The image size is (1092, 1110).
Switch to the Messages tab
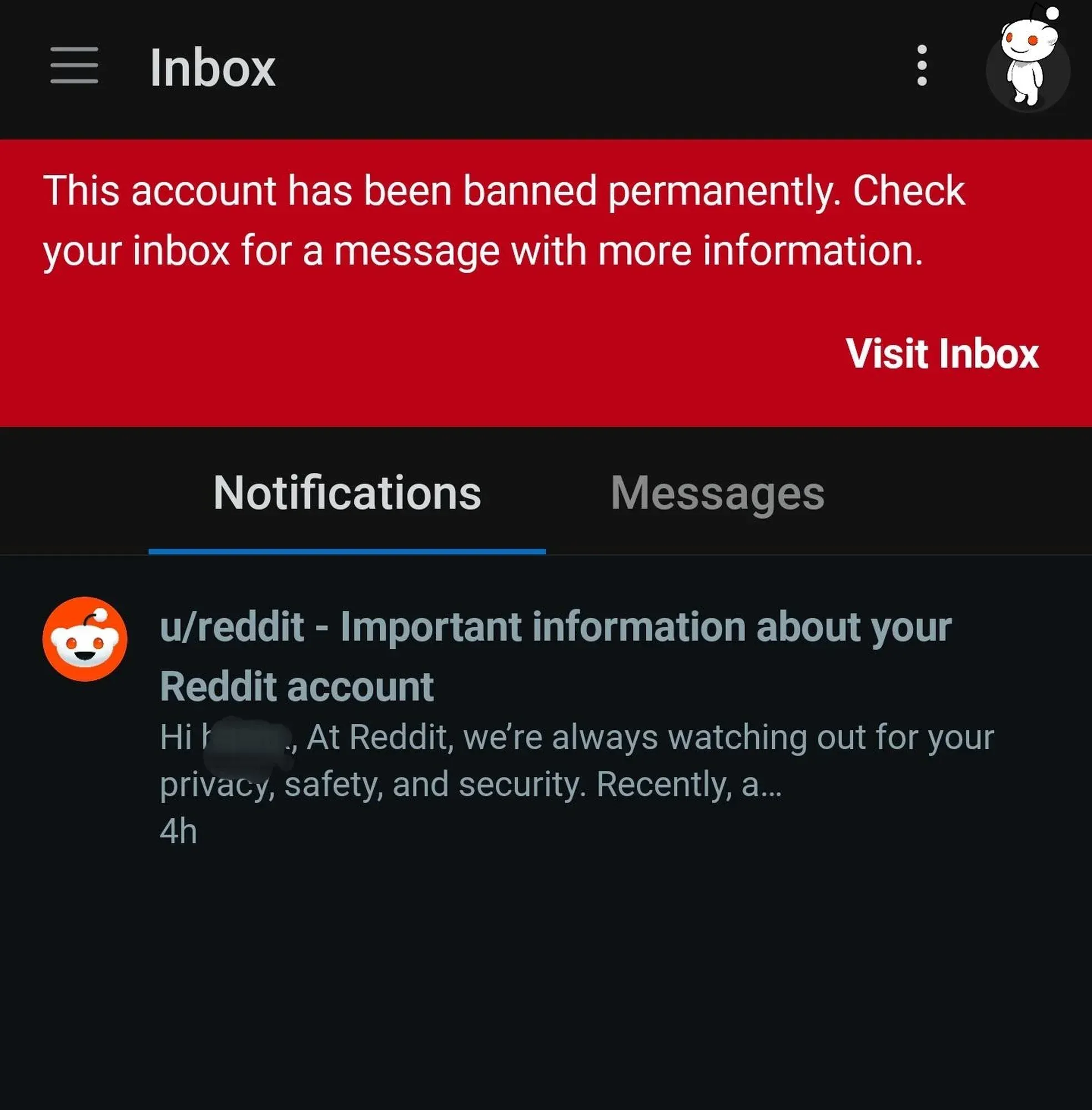coord(717,494)
